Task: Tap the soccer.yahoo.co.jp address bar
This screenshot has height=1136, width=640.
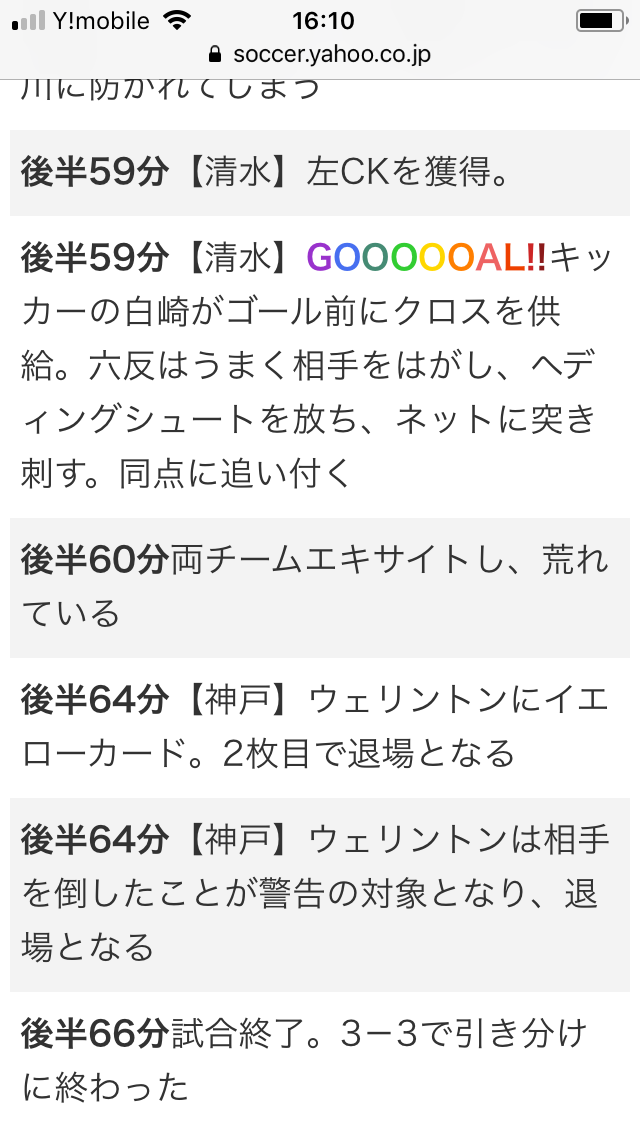Action: (320, 54)
